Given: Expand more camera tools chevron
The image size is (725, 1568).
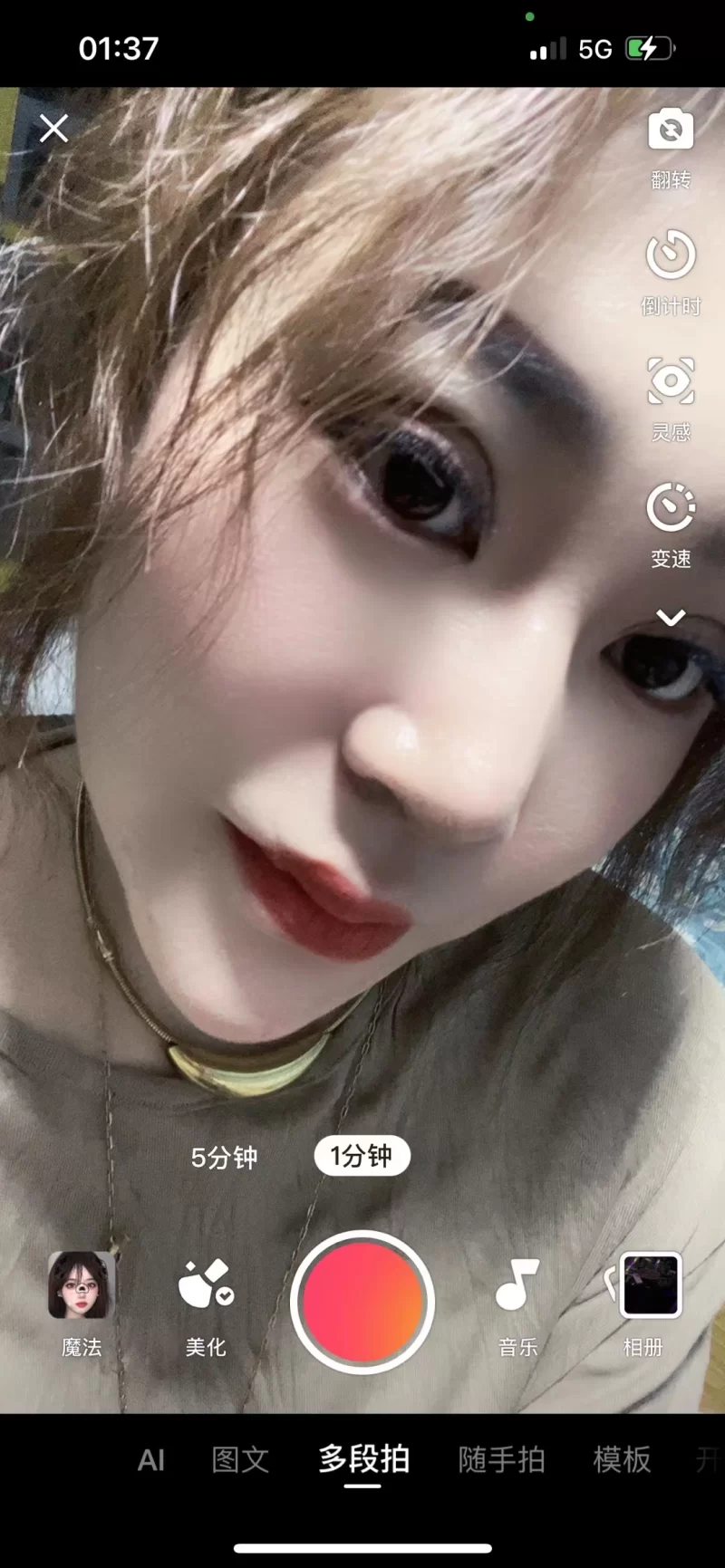Looking at the screenshot, I should click(671, 618).
